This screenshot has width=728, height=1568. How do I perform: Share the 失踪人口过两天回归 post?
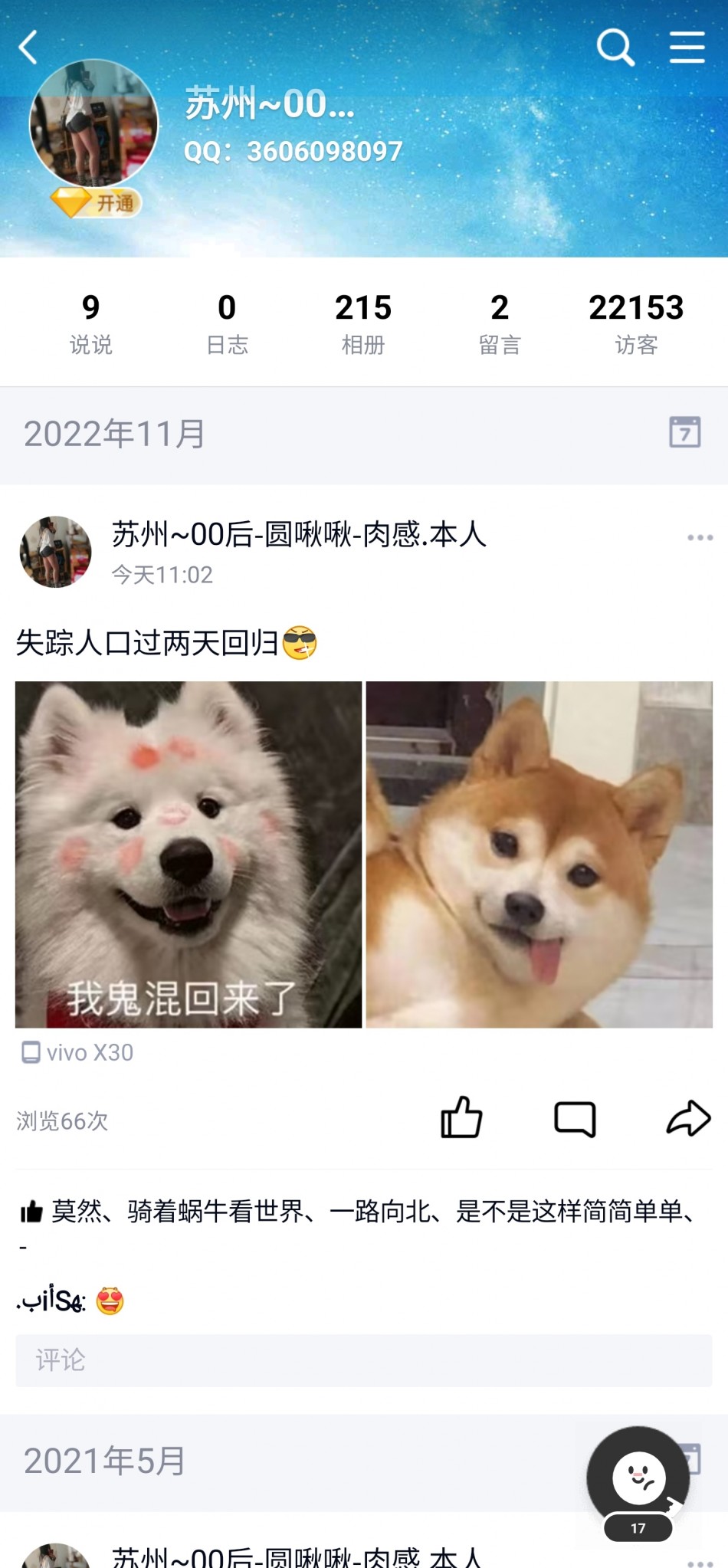[688, 1118]
